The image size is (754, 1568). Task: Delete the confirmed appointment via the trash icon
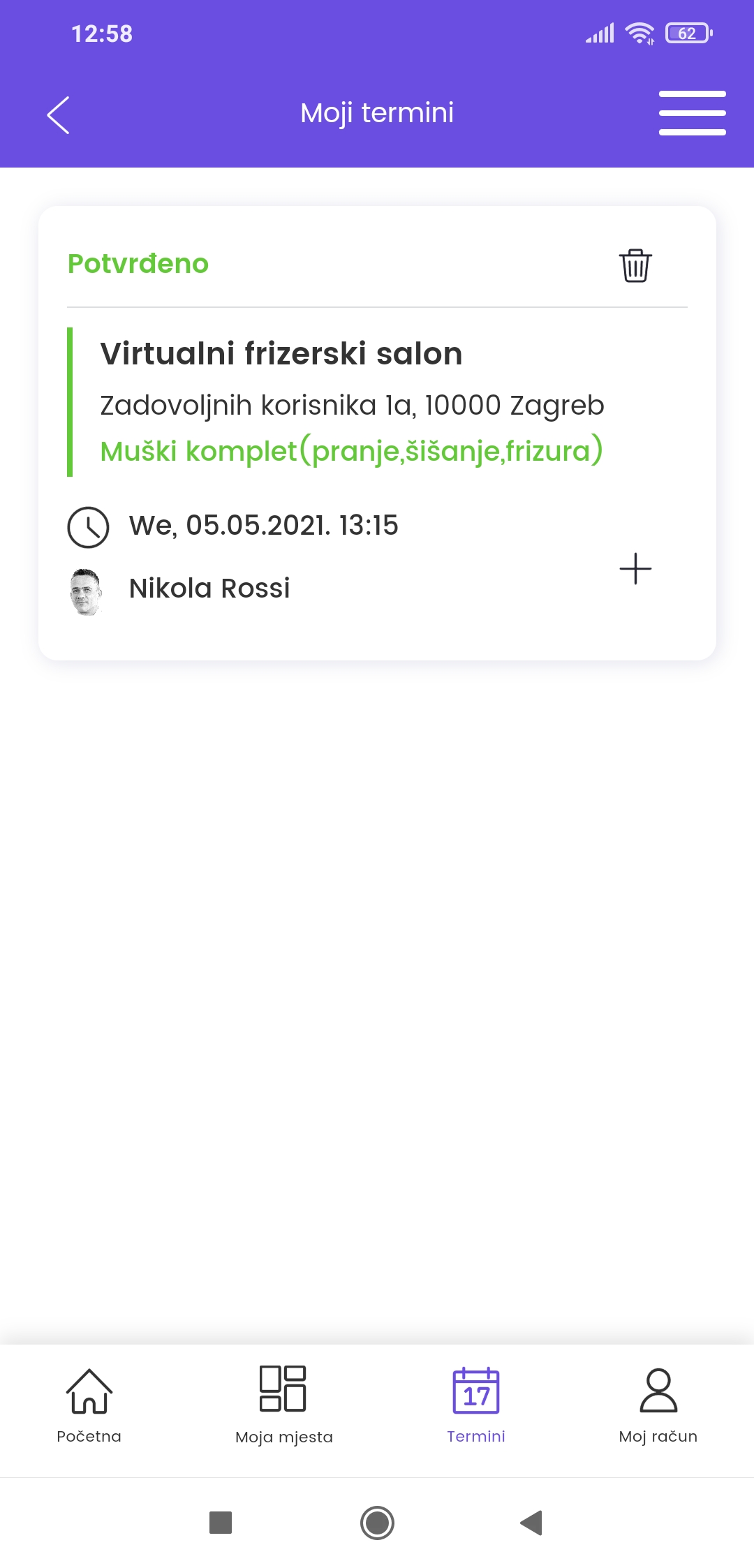coord(635,265)
